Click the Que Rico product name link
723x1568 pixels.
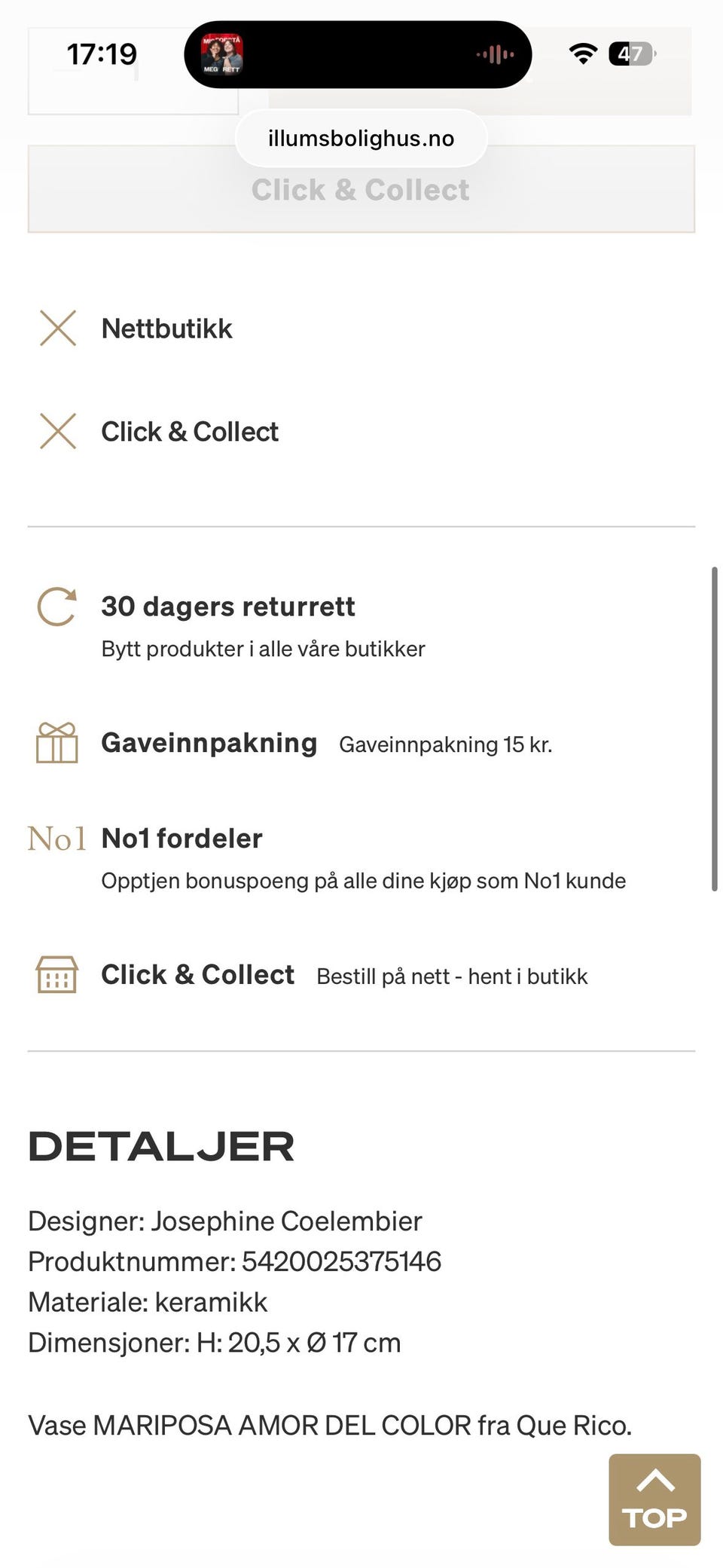[x=574, y=1425]
